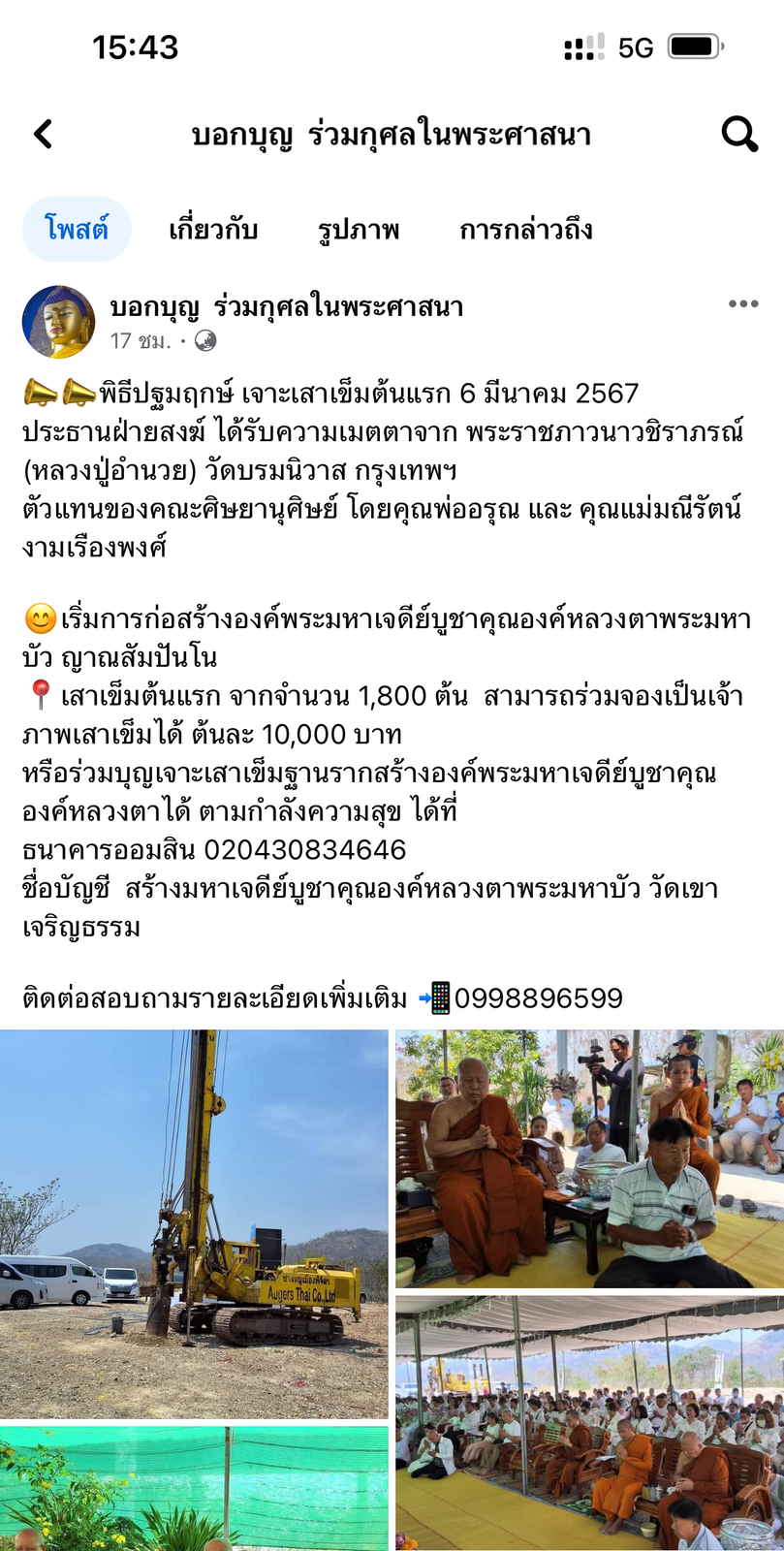
Task: View the photo of the monk praying
Action: tap(589, 1158)
